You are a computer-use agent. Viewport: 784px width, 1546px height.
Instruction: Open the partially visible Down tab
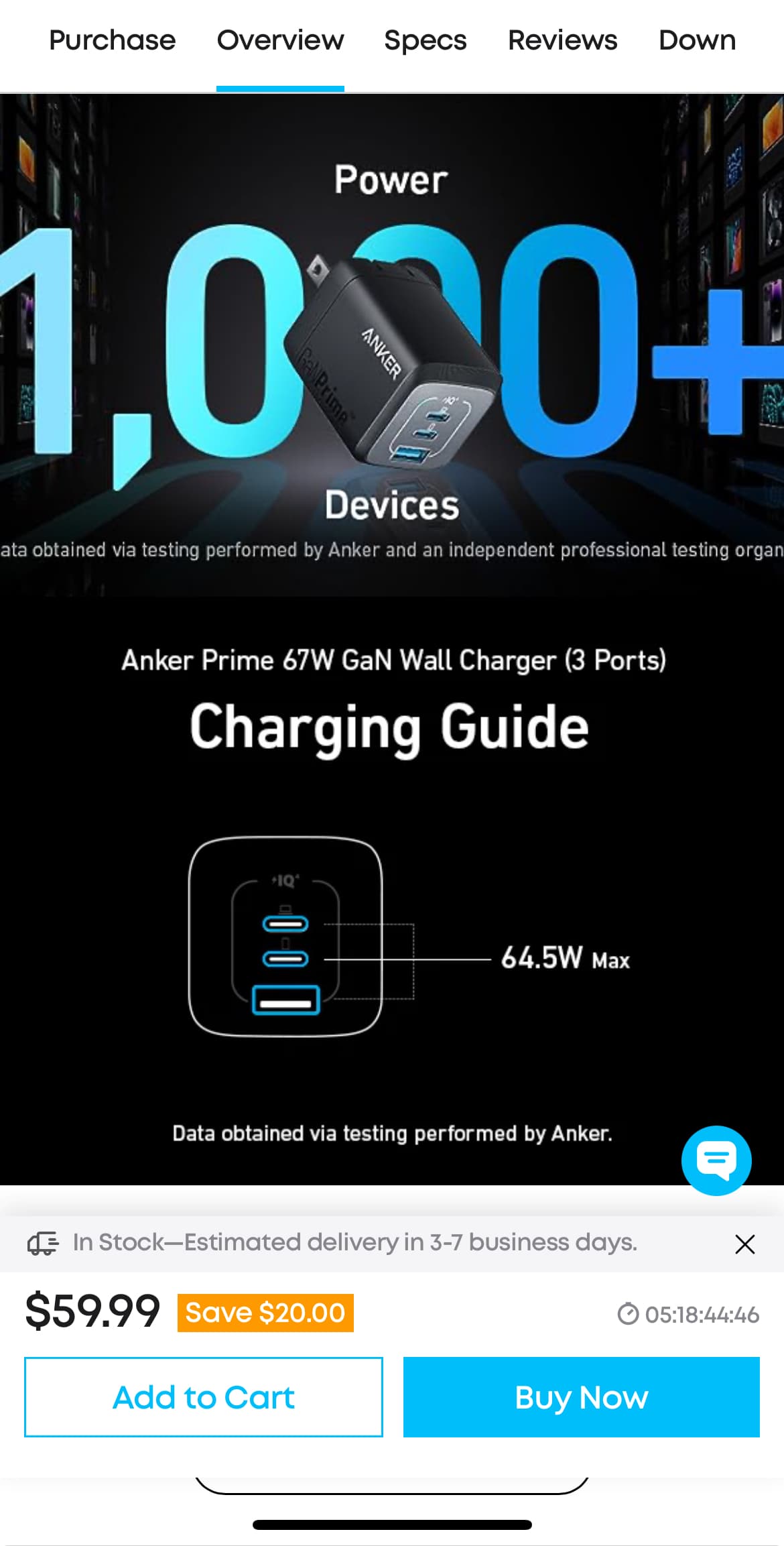pos(697,41)
